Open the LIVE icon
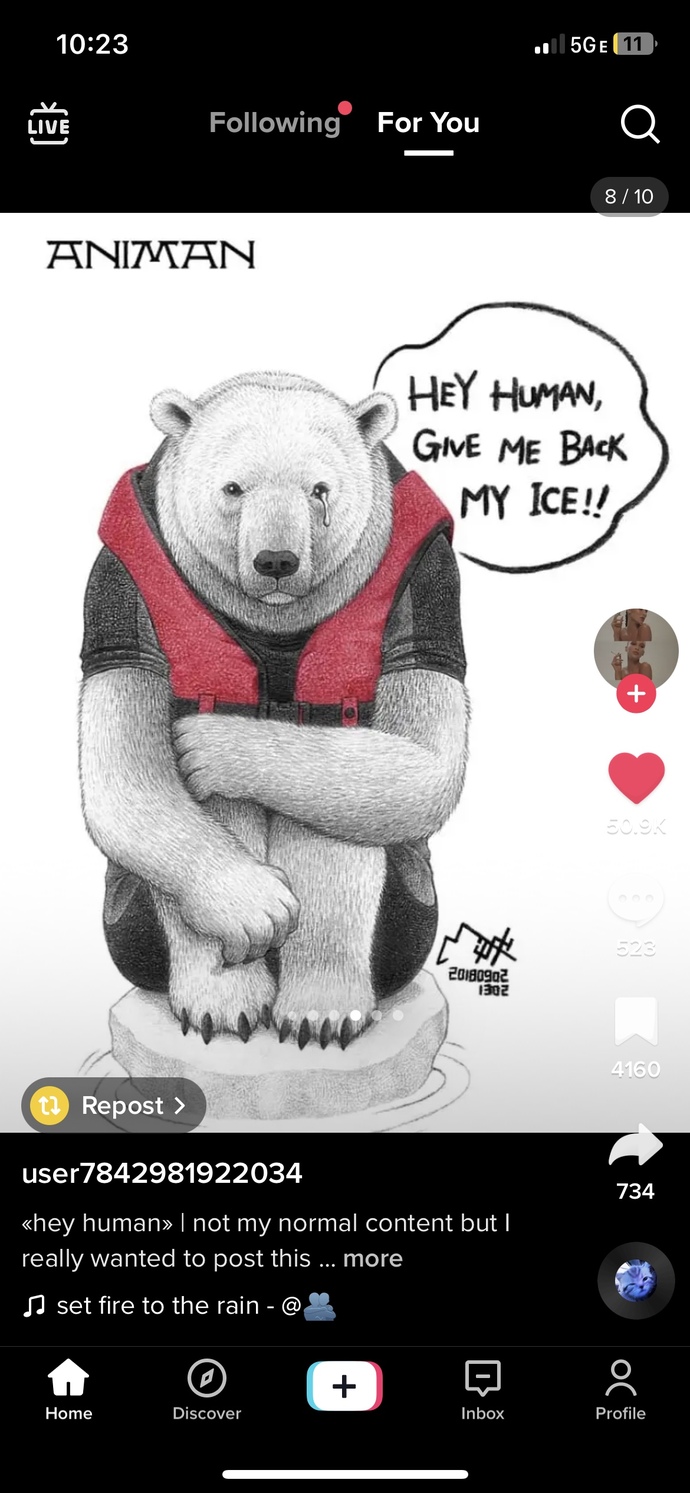The height and width of the screenshot is (1493, 690). coord(48,124)
